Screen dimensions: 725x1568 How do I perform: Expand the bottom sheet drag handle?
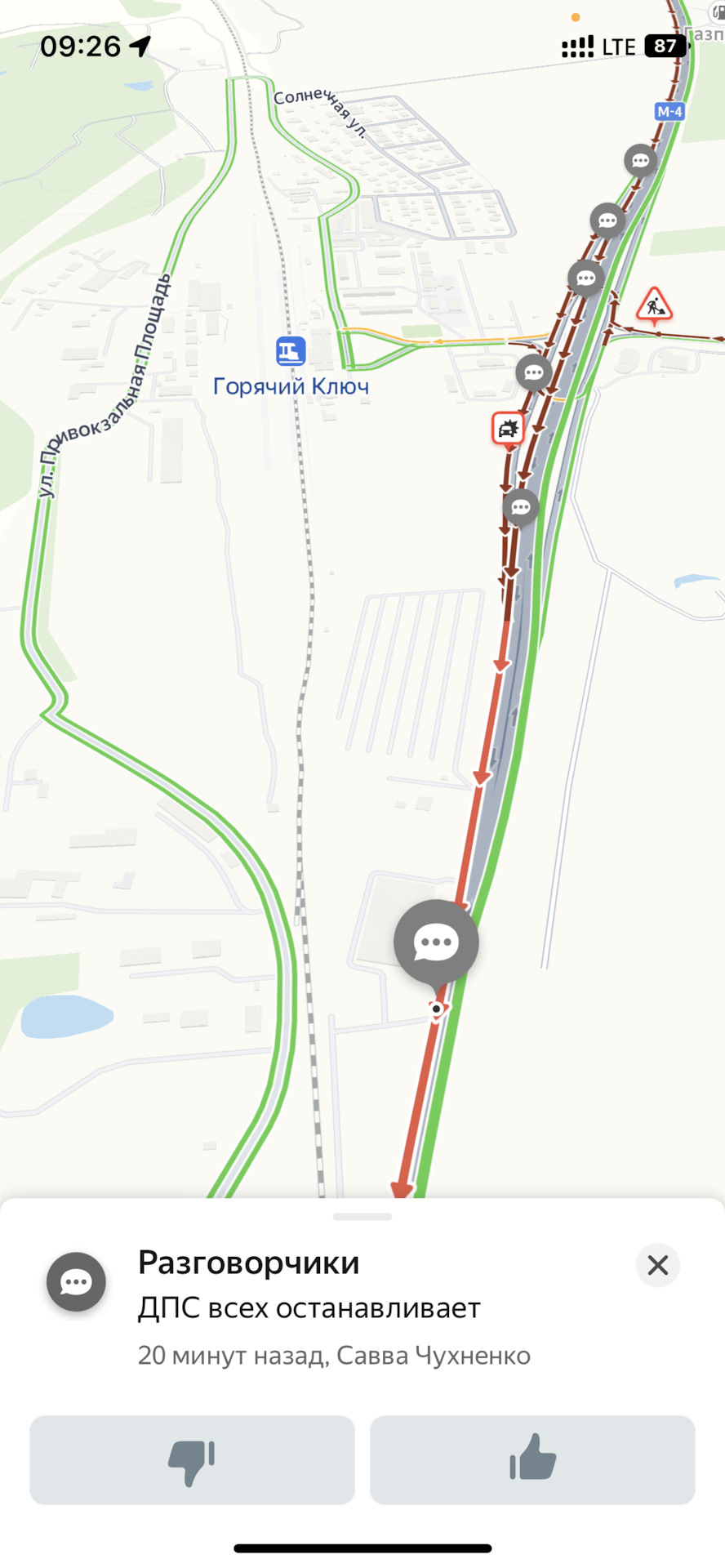362,1217
